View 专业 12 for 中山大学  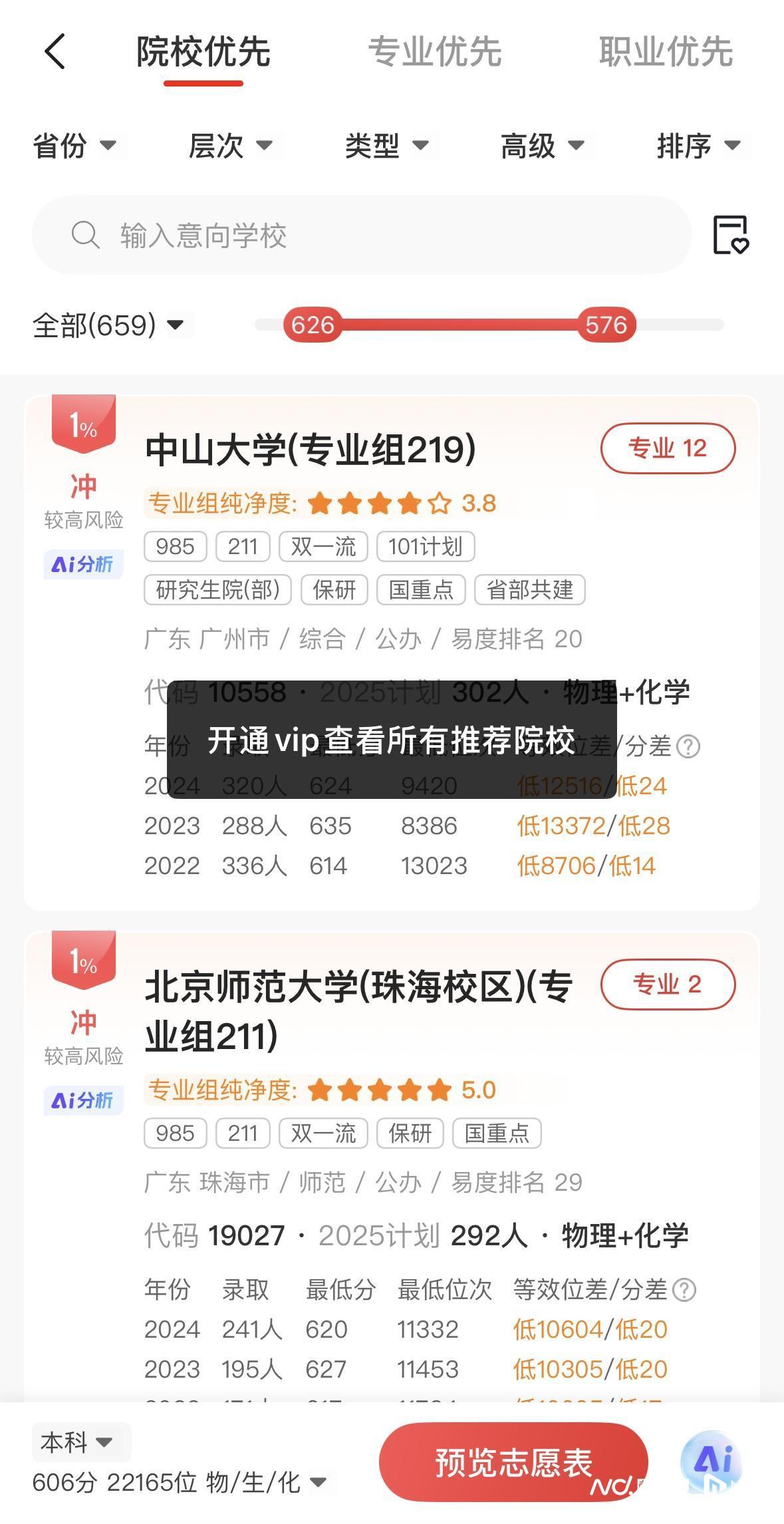pos(667,448)
